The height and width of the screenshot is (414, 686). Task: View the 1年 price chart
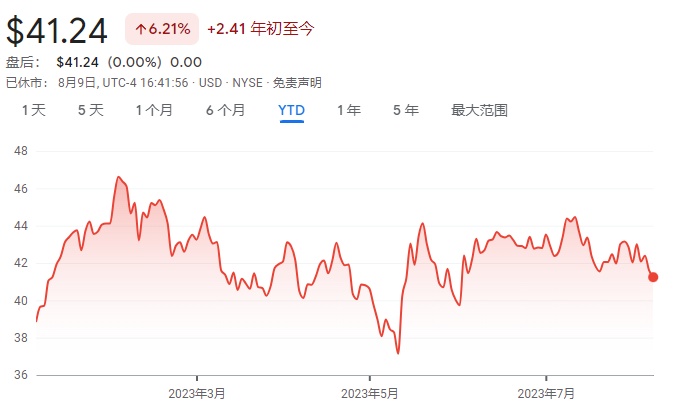coord(349,110)
